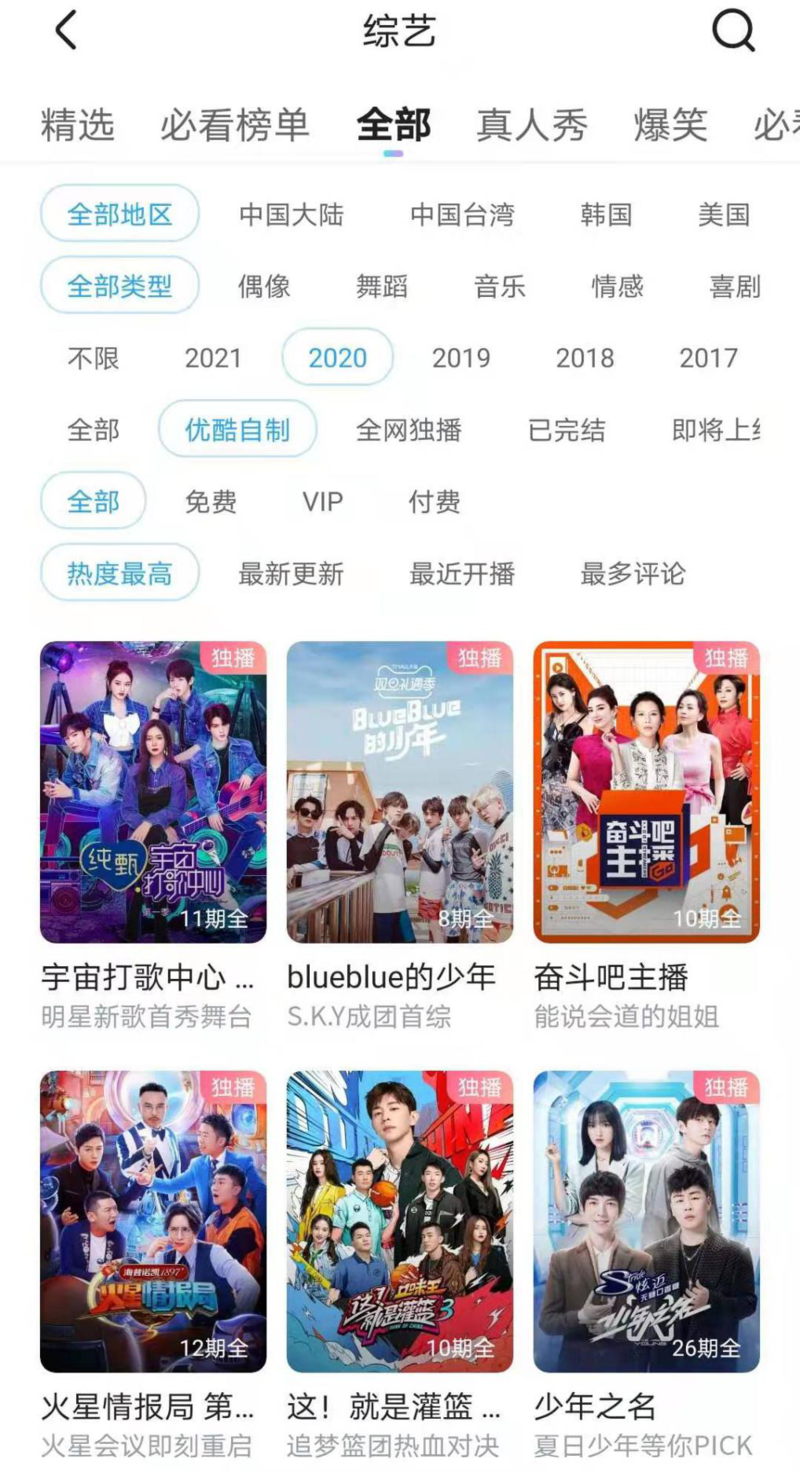Filter to 免费 content
Viewport: 800px width, 1473px height.
click(211, 502)
